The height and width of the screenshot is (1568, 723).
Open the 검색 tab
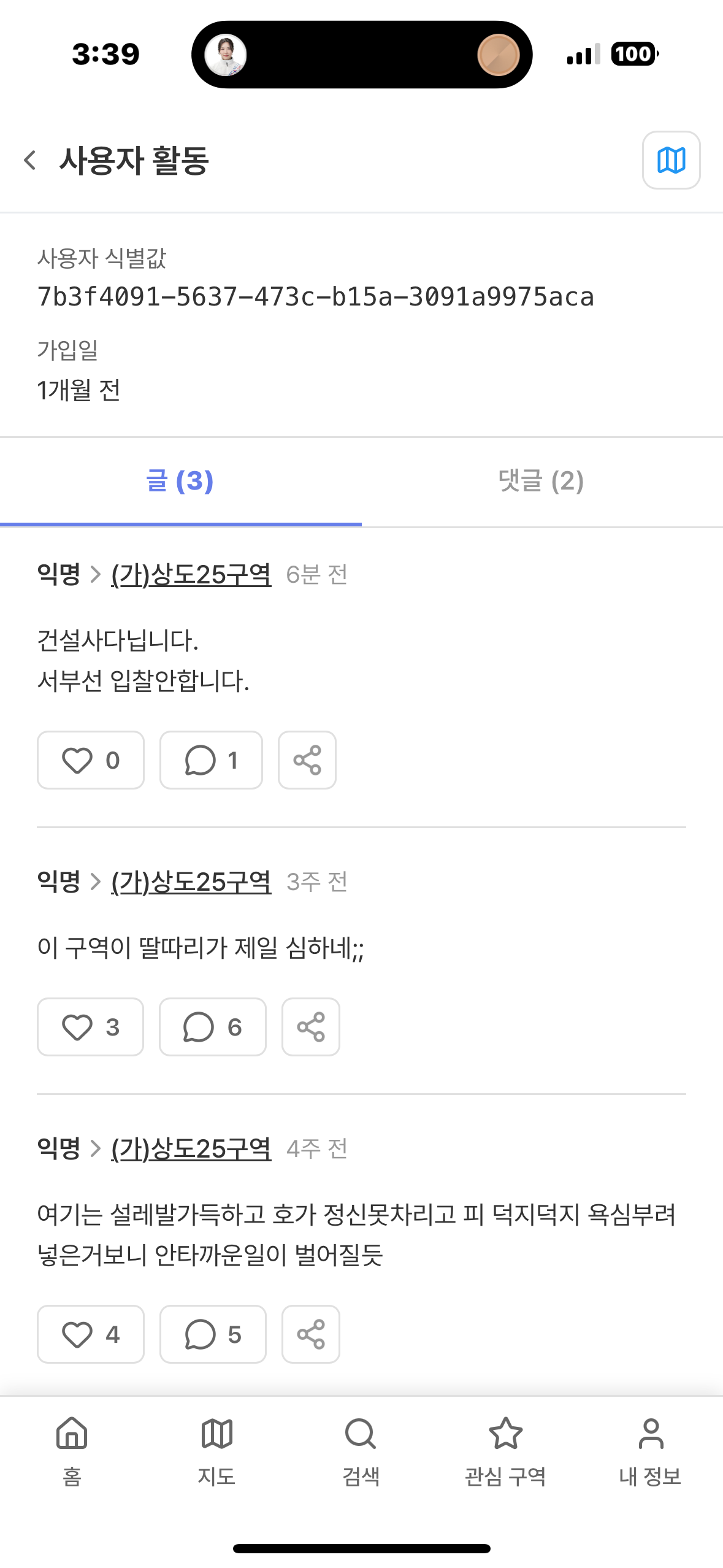point(361,1450)
